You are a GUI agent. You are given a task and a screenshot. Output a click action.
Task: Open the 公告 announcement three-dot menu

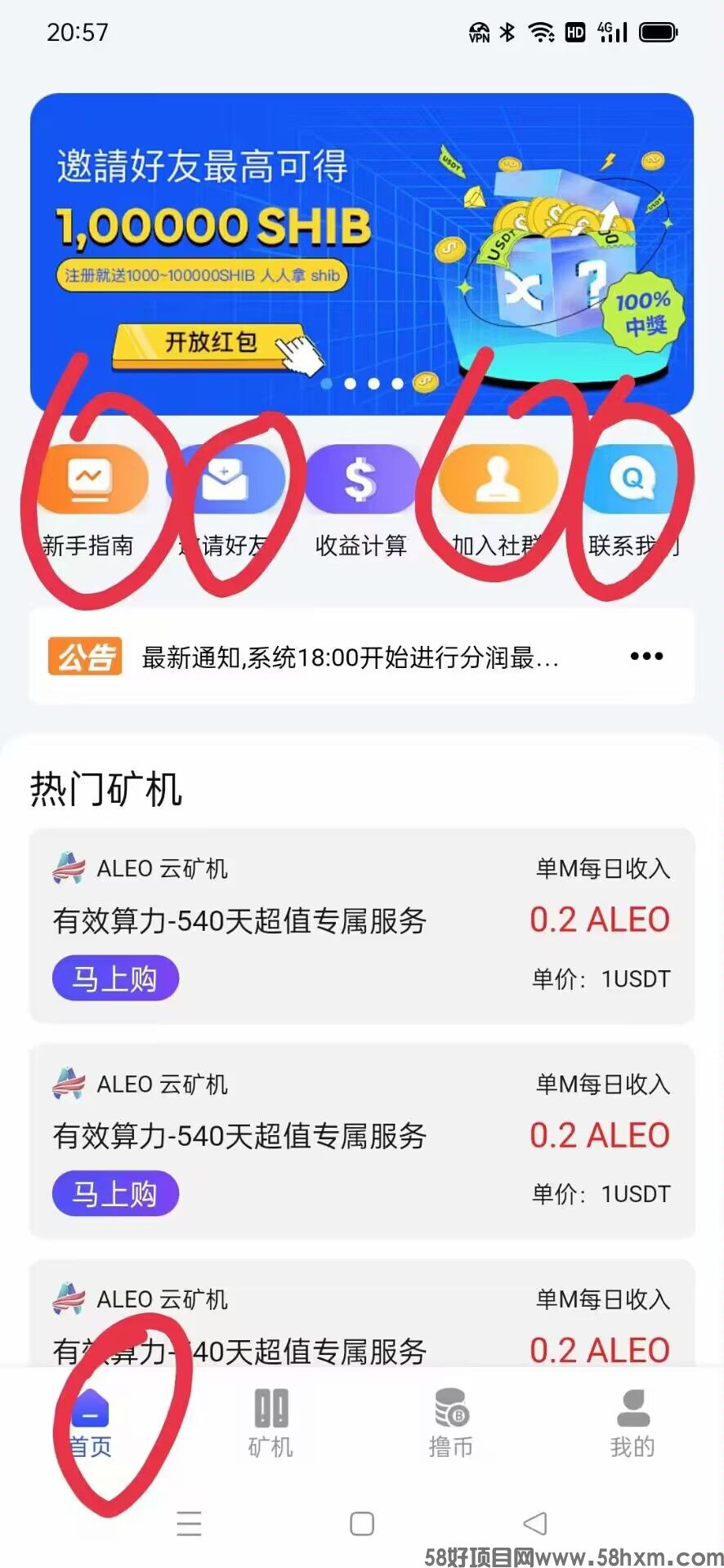646,656
